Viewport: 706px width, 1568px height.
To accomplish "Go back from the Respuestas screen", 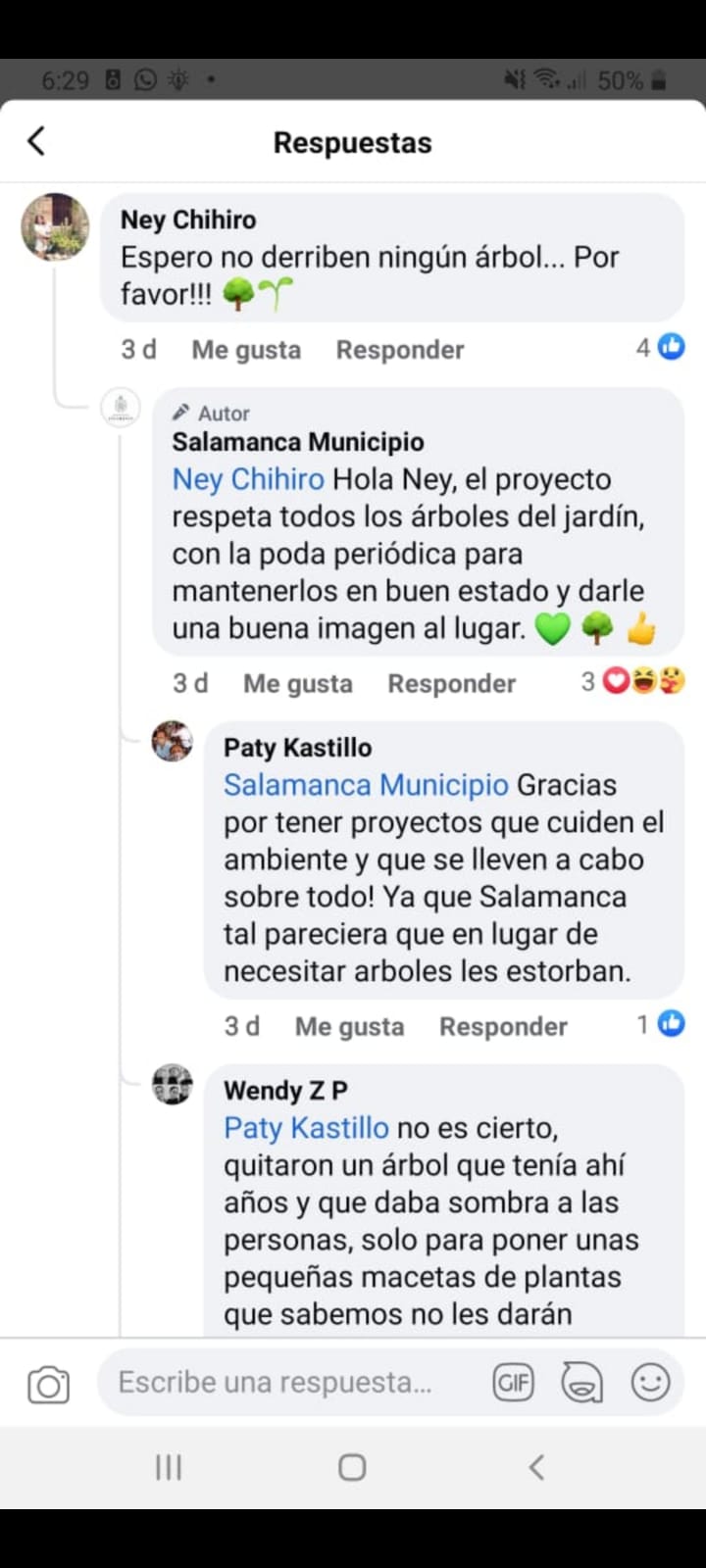I will click(x=36, y=141).
